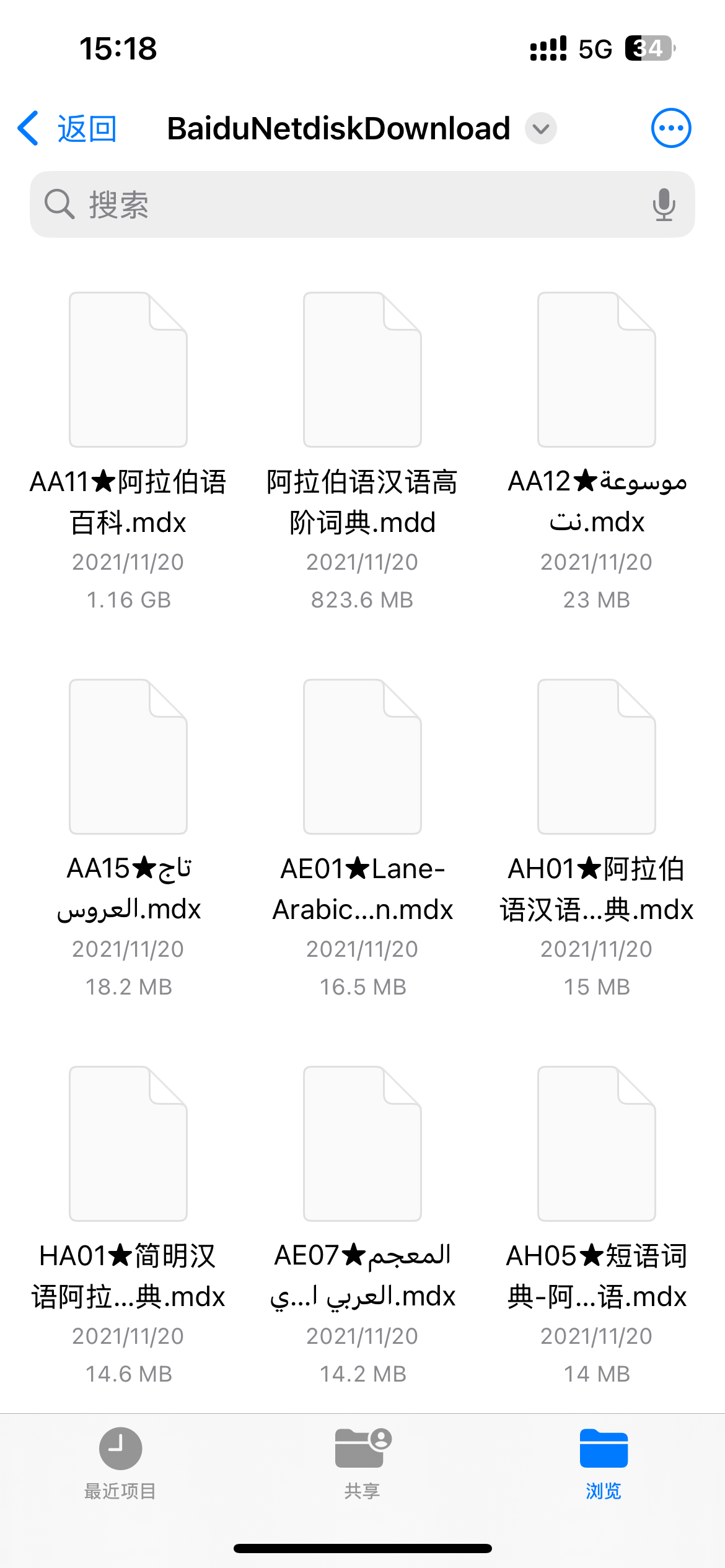Open the AA15★ 18.2 MB mdx file
Viewport: 725px width, 1568px height.
128,757
